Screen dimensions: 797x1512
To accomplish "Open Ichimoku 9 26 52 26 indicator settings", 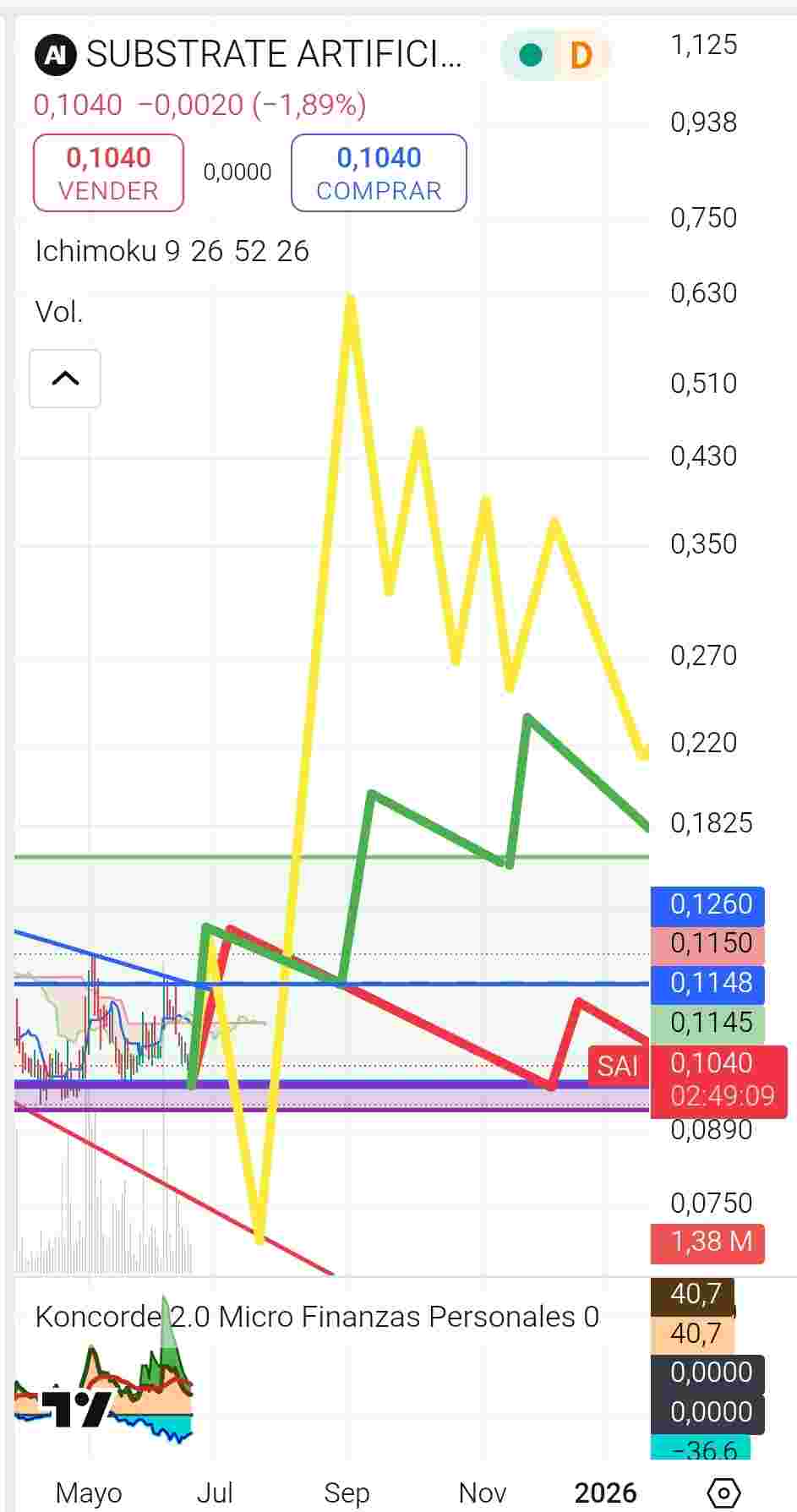I will [x=172, y=251].
